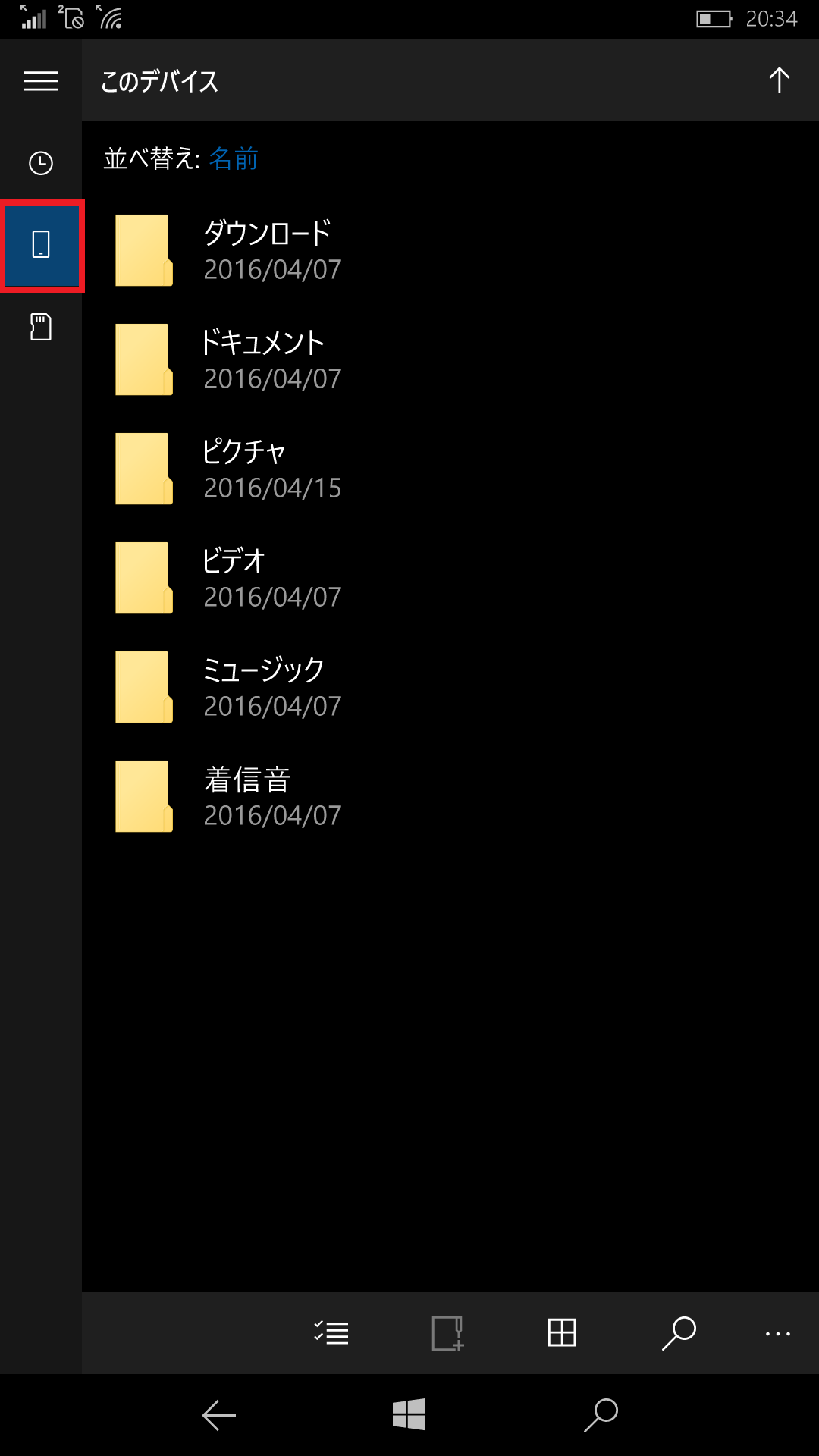The width and height of the screenshot is (819, 1456).
Task: Search files in app toolbar
Action: point(679,1332)
